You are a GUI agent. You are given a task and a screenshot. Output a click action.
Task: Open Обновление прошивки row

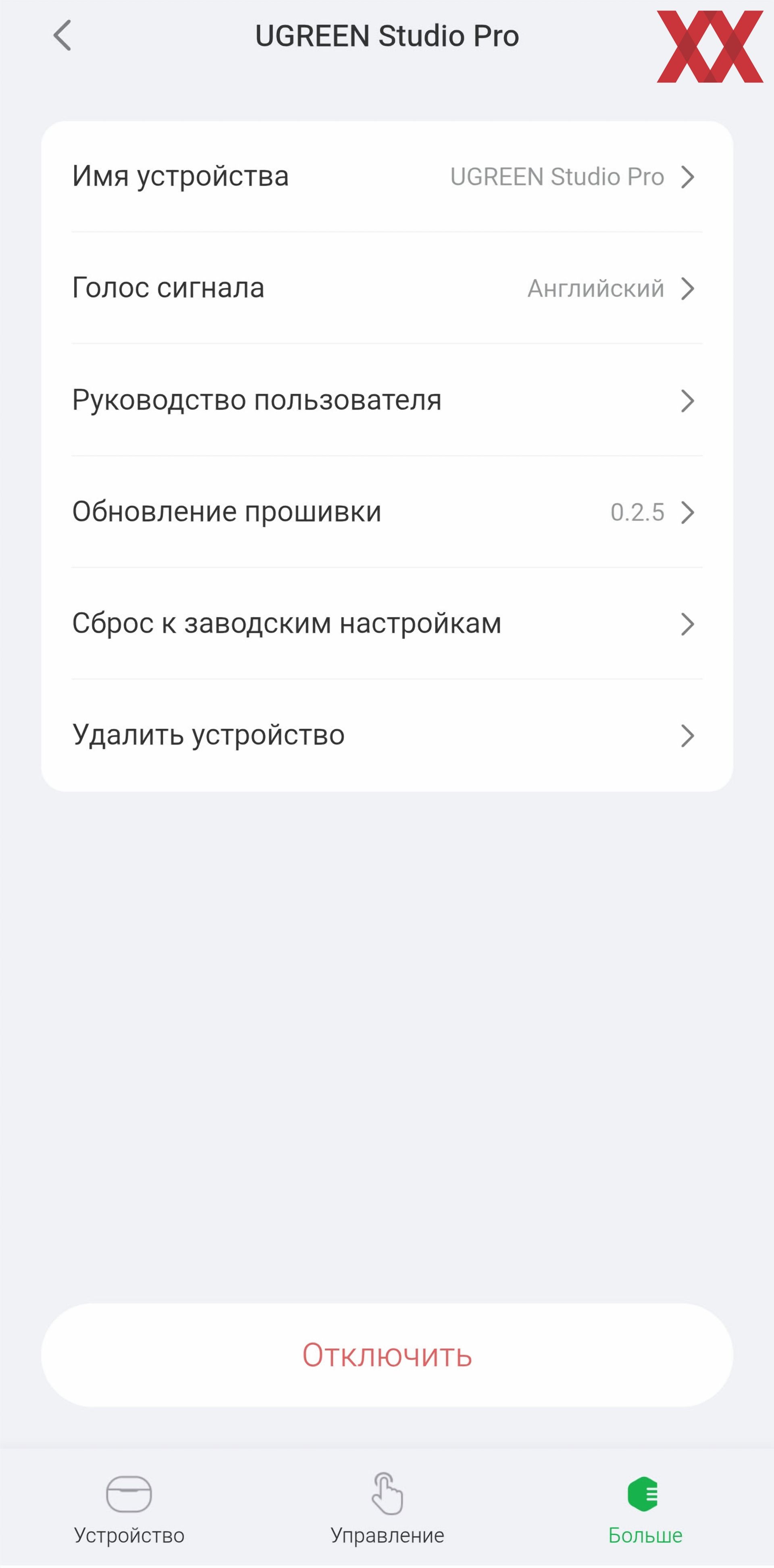(387, 512)
